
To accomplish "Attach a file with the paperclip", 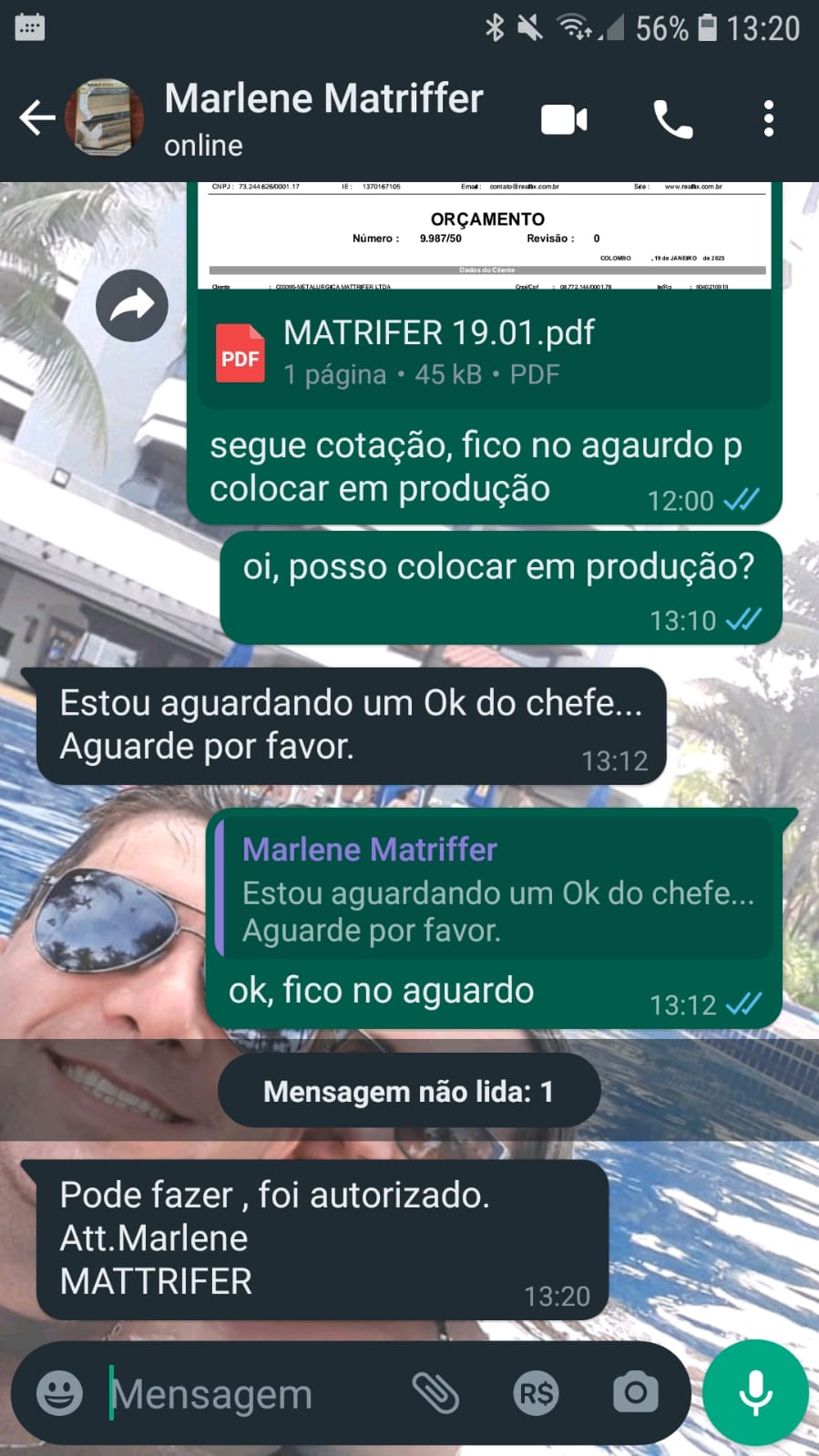I will click(x=435, y=1393).
